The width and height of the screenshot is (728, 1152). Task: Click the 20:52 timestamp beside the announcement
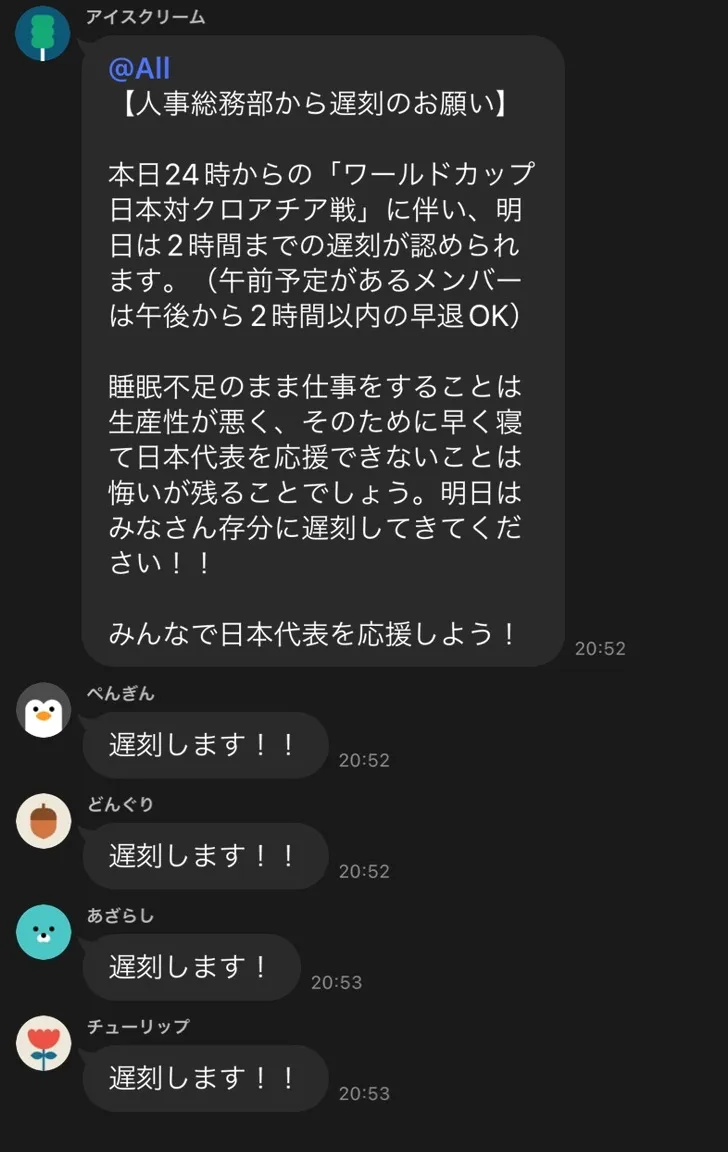598,648
